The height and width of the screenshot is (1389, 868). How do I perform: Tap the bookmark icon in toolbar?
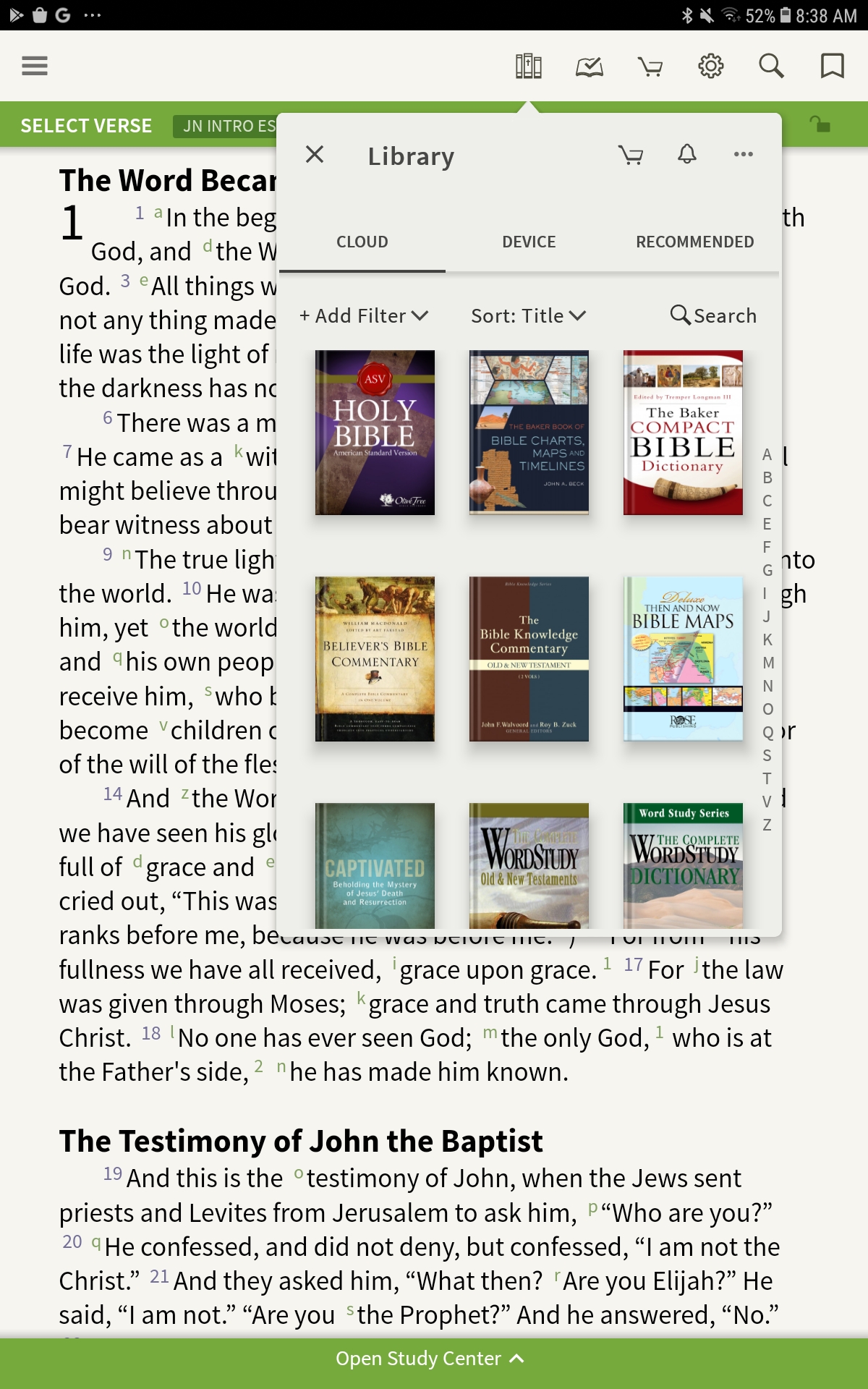(832, 66)
